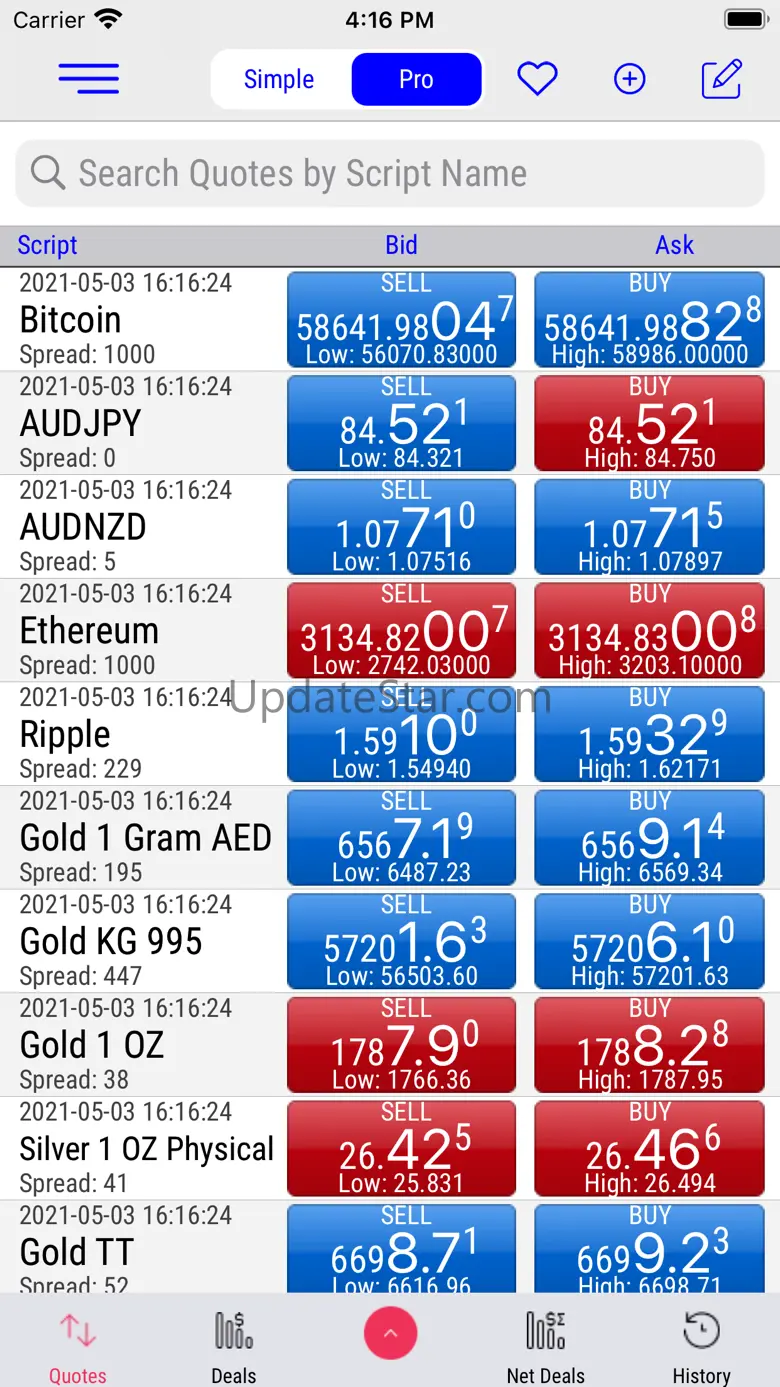This screenshot has height=1387, width=780.
Task: Expand the red center arrow button
Action: click(x=390, y=1333)
